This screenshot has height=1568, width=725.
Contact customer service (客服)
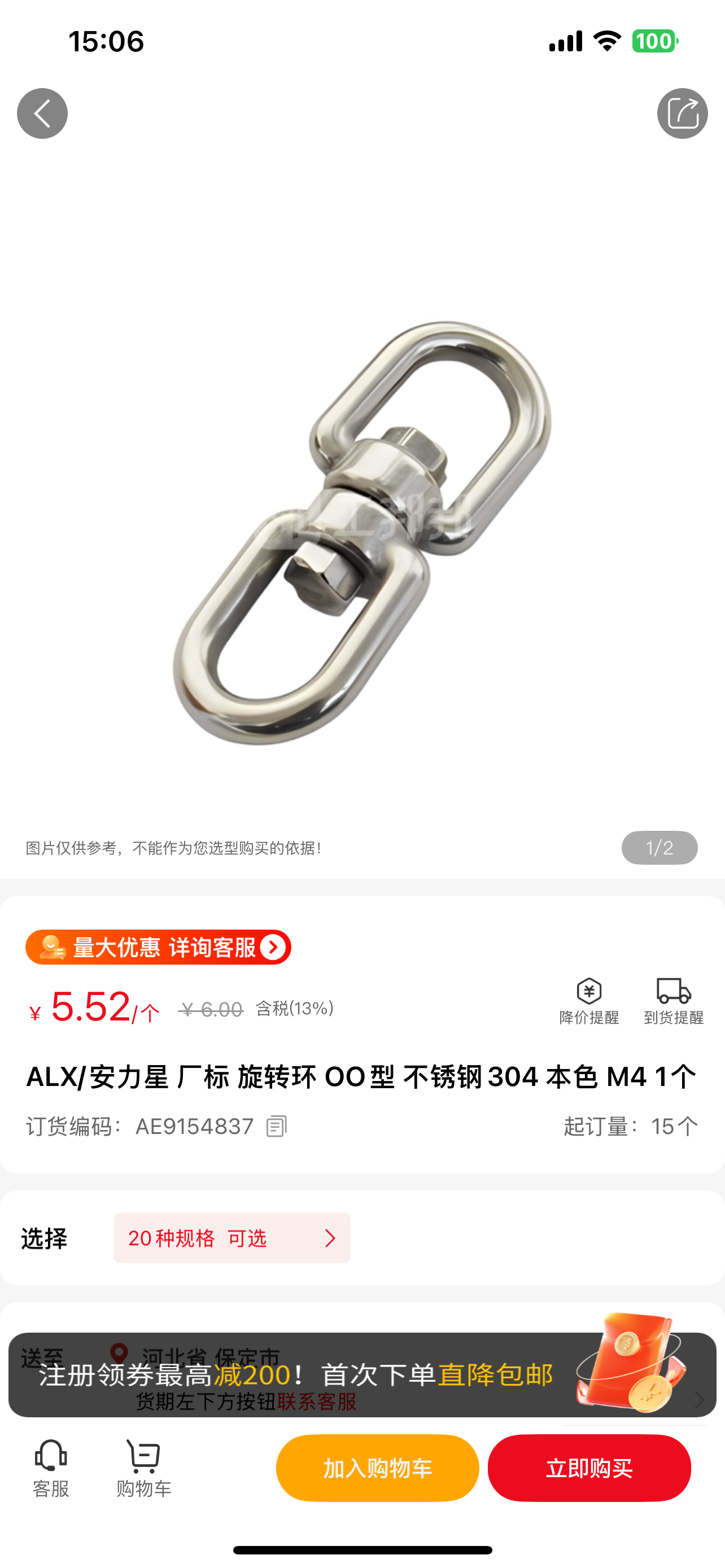click(50, 1468)
